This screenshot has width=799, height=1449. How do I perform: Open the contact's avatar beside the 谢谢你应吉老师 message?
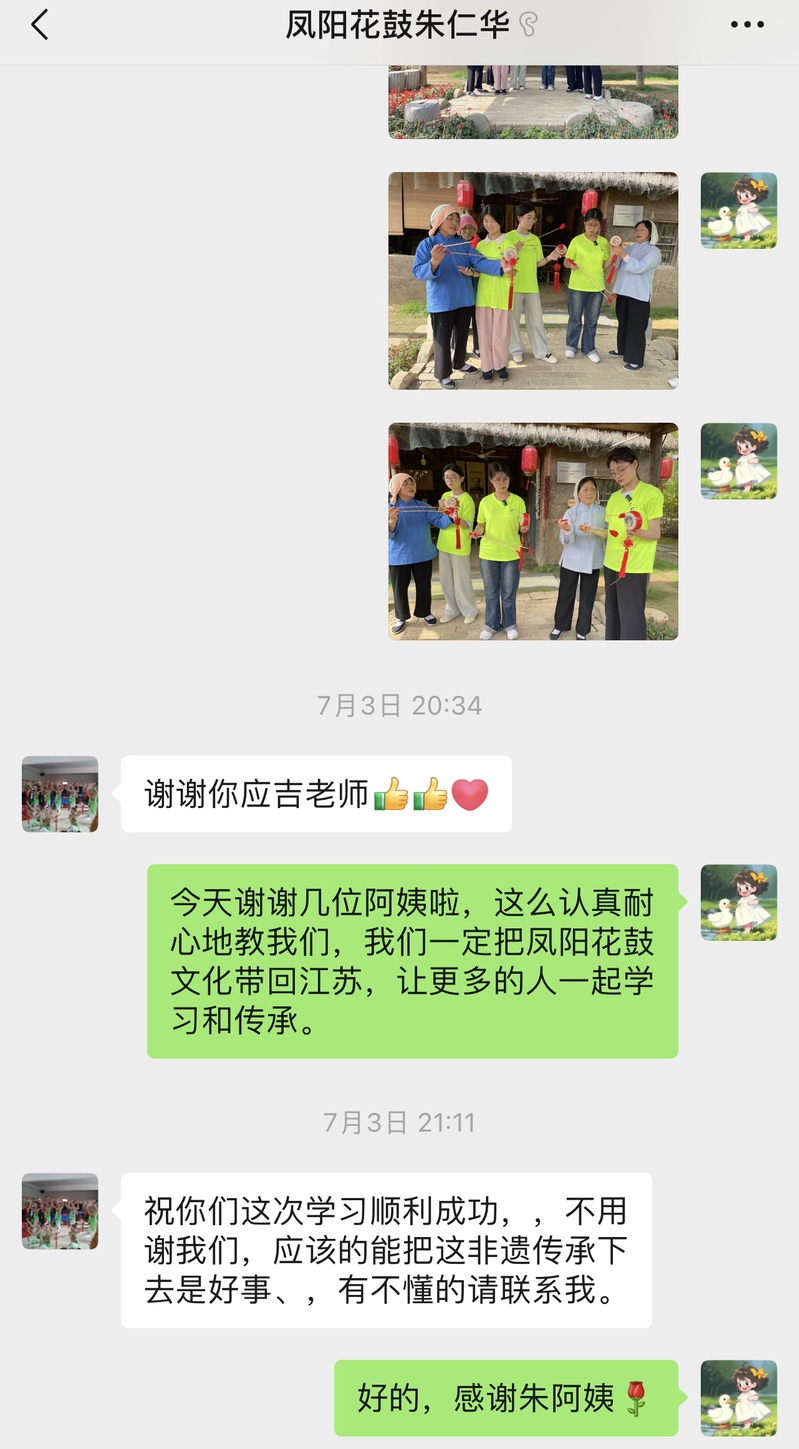tap(60, 794)
